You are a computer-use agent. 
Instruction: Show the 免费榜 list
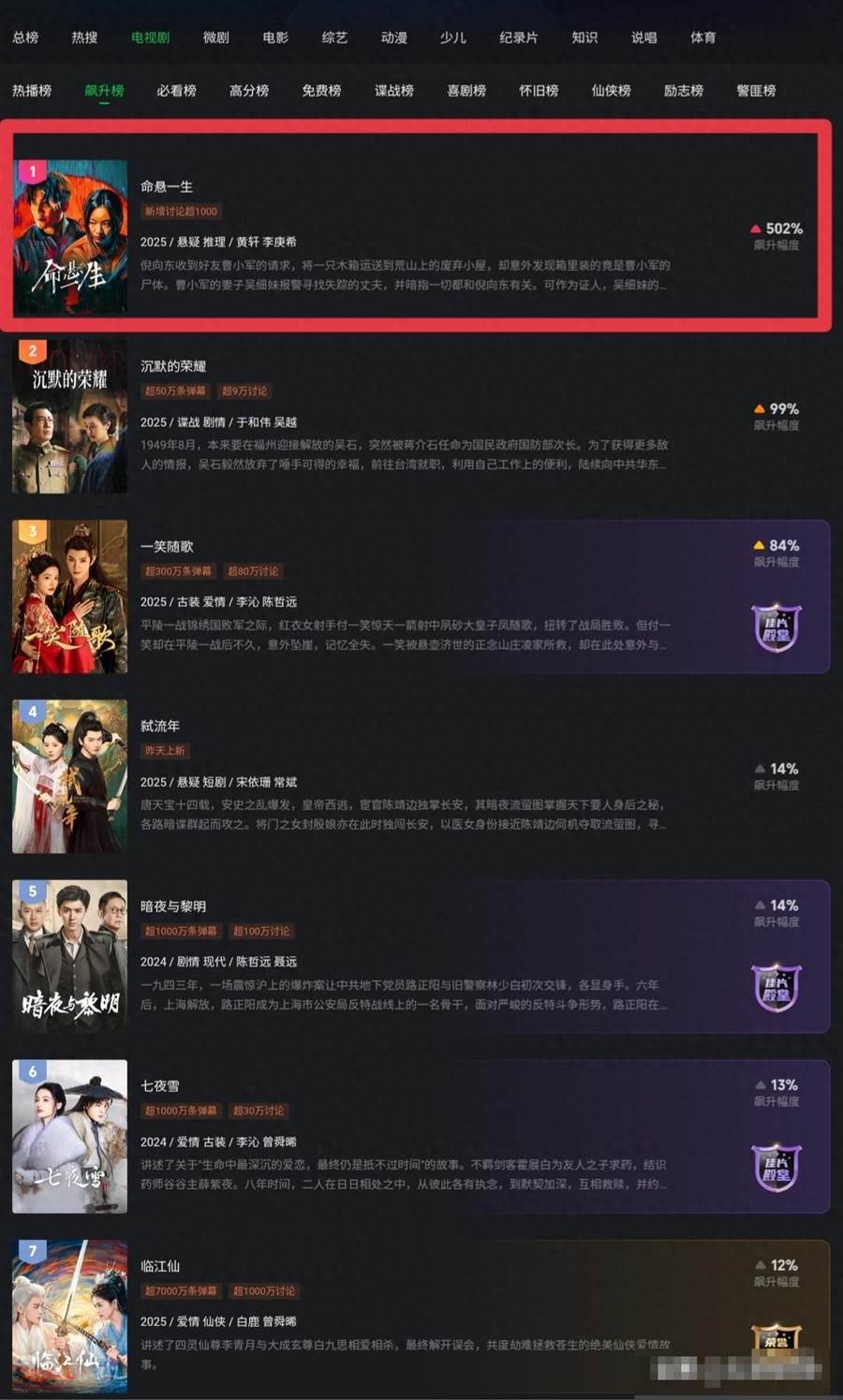click(x=321, y=91)
